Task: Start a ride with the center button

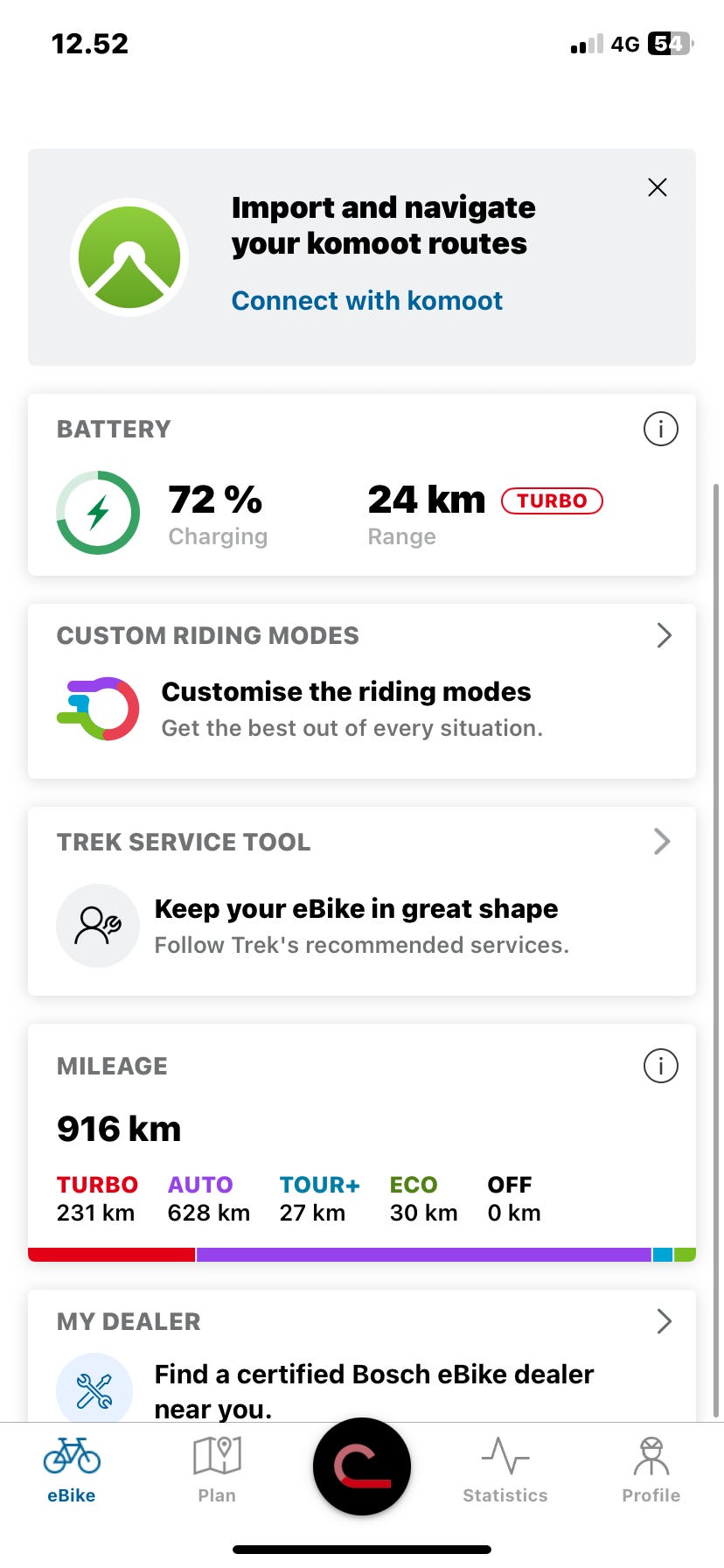Action: [362, 1466]
